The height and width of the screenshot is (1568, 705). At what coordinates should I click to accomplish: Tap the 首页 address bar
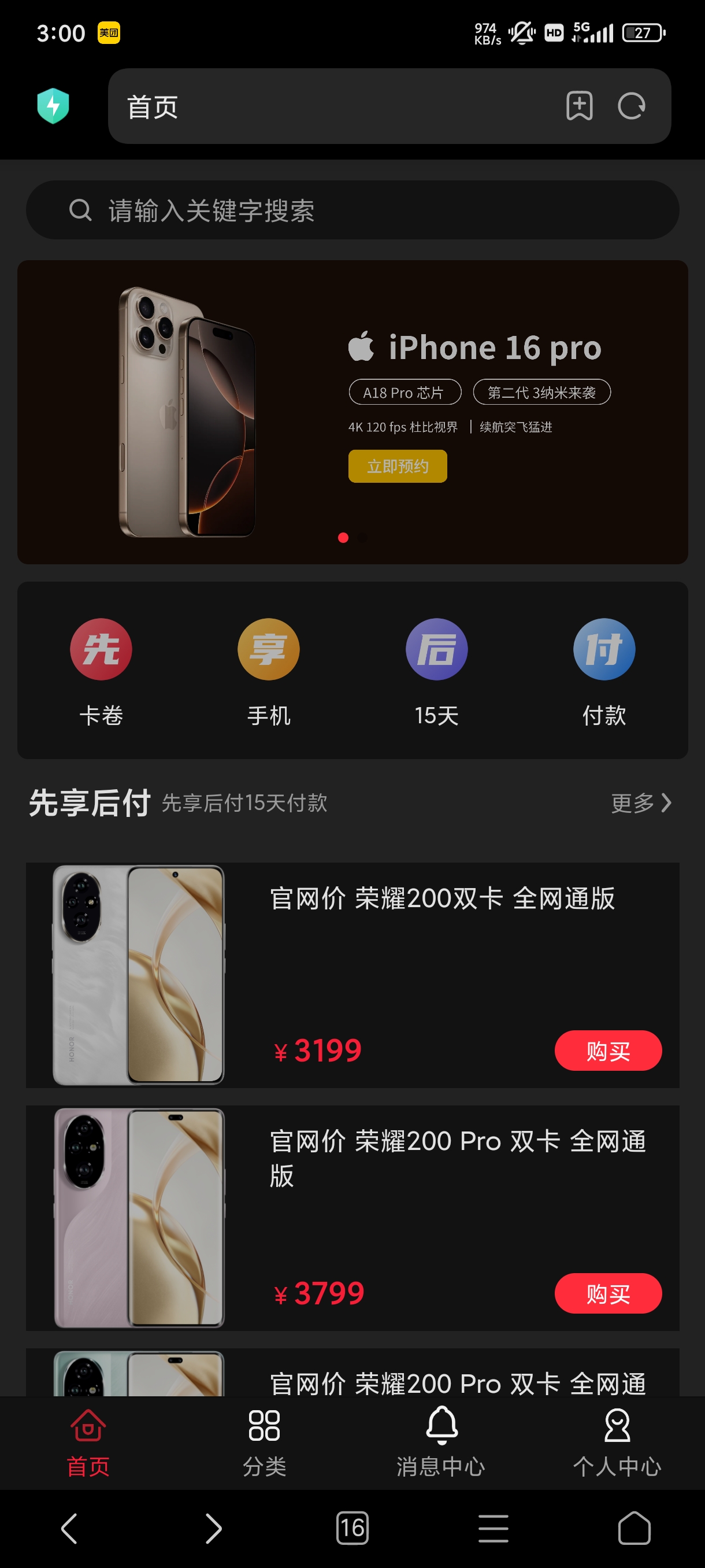pos(389,106)
